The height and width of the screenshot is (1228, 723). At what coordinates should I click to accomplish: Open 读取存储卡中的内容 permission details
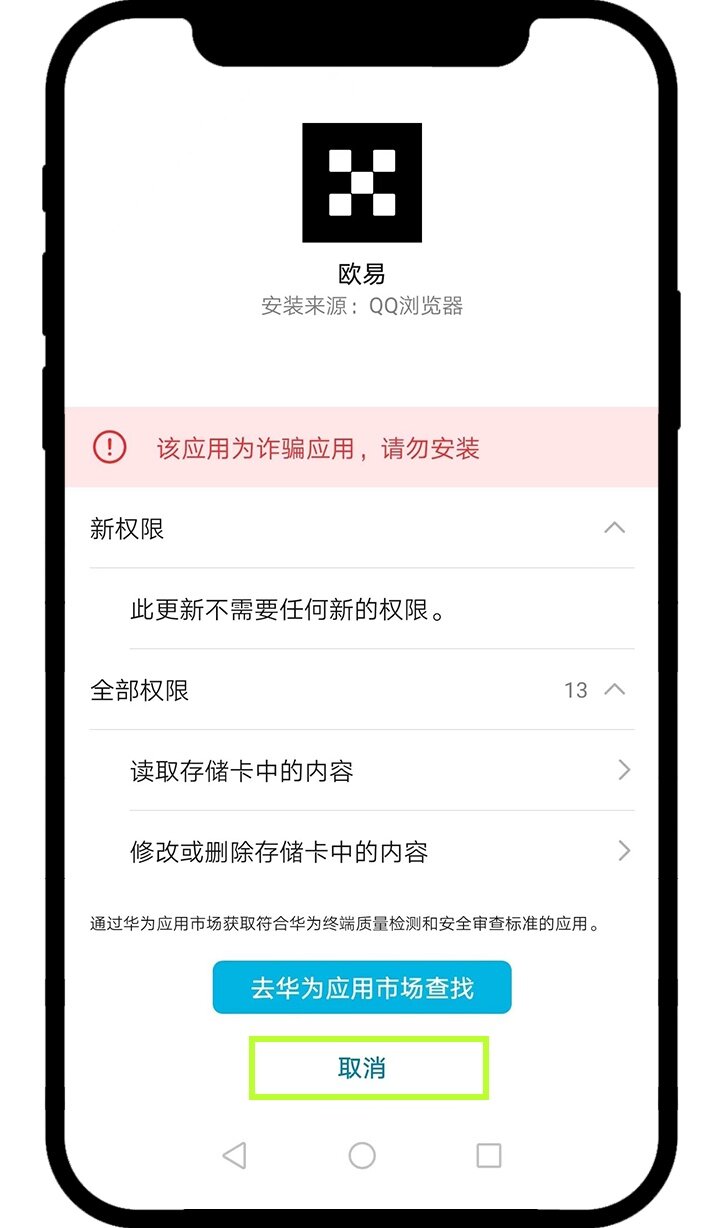(362, 771)
